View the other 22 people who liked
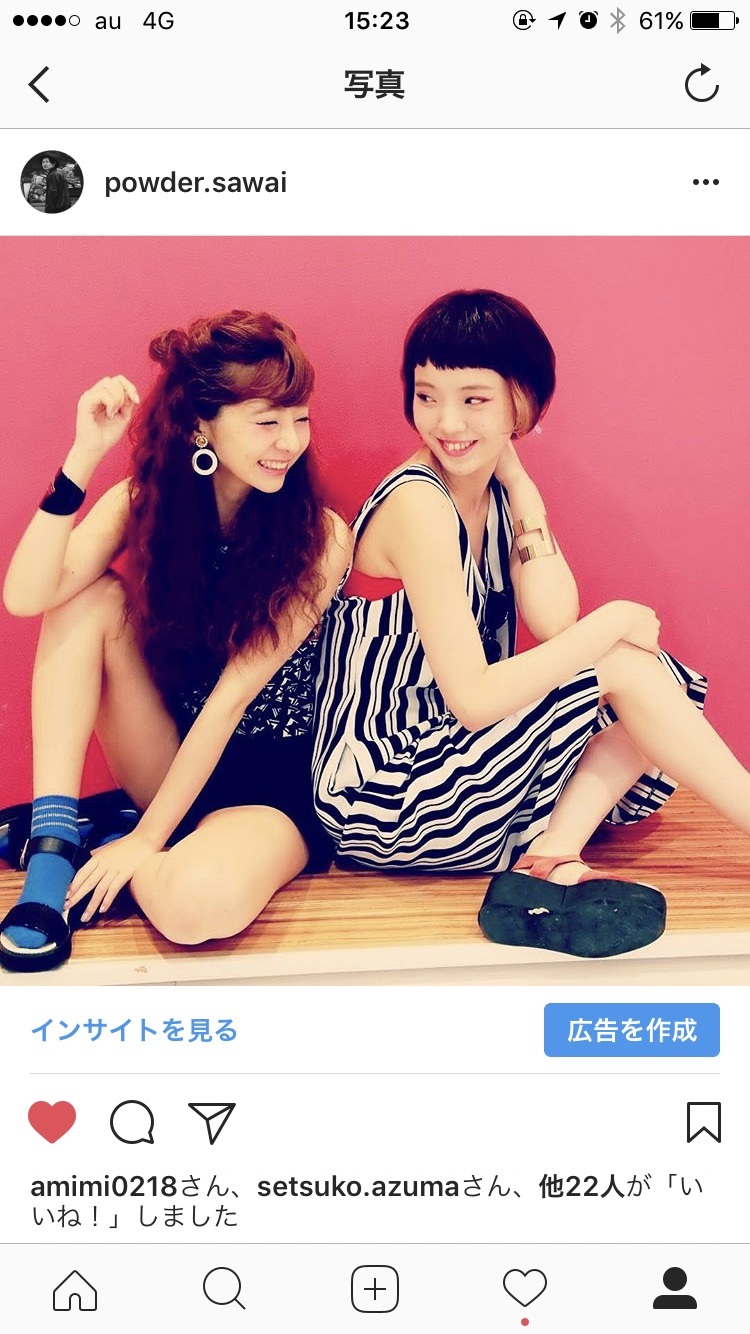 [582, 1187]
